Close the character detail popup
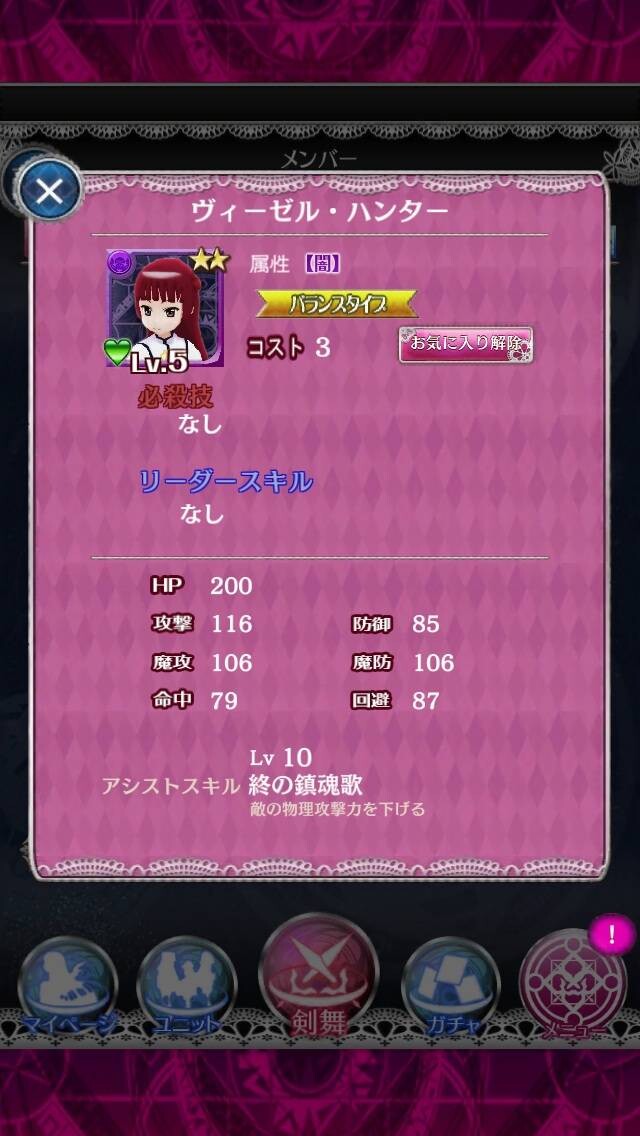Image resolution: width=640 pixels, height=1136 pixels. coord(49,192)
